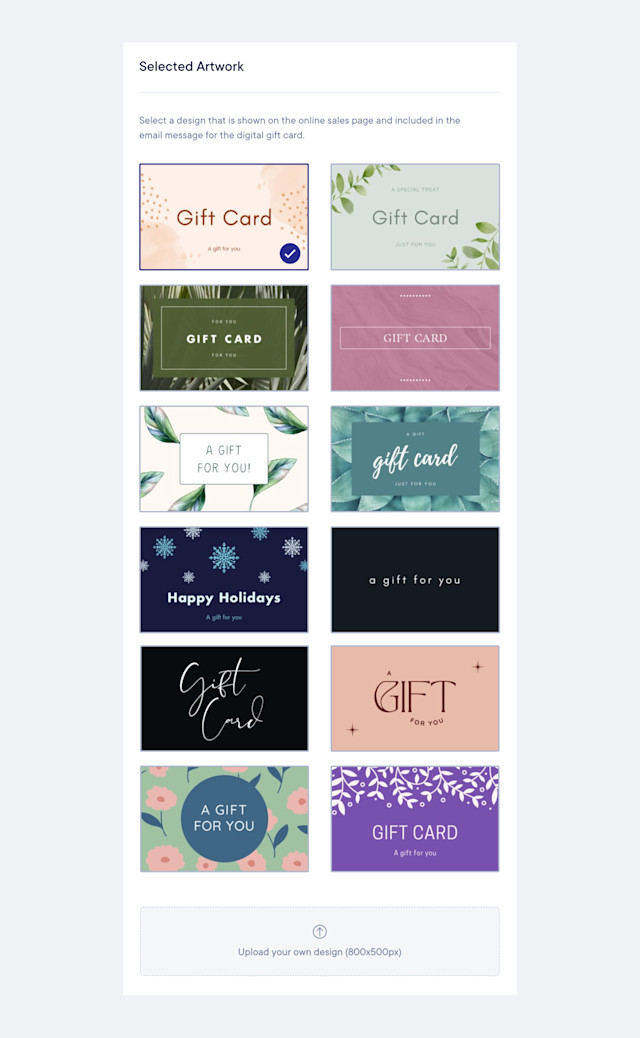
Task: Pick the floral blue circle 'A GIFT FOR YOU' design
Action: click(224, 819)
